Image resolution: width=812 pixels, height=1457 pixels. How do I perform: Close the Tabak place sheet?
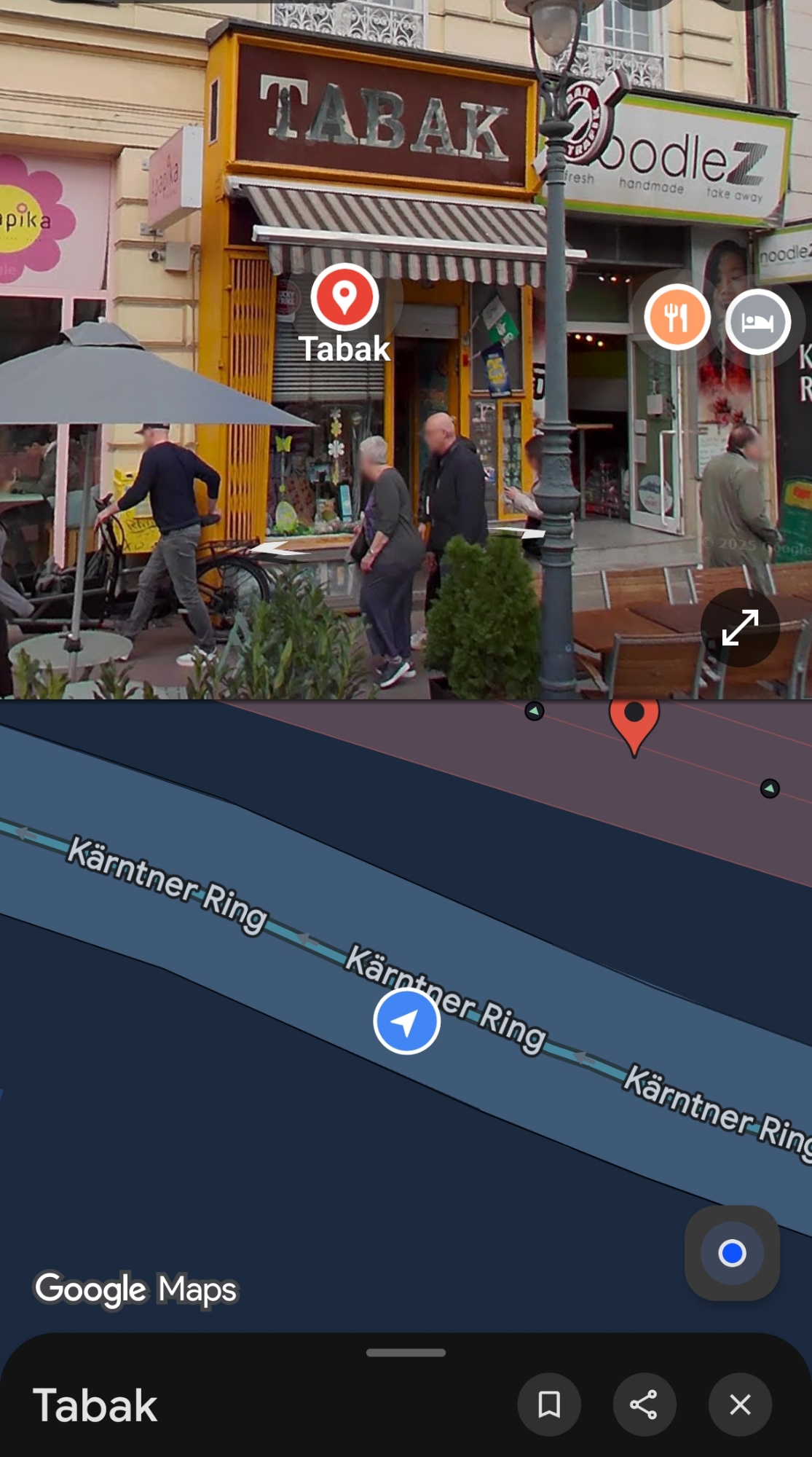point(740,1405)
